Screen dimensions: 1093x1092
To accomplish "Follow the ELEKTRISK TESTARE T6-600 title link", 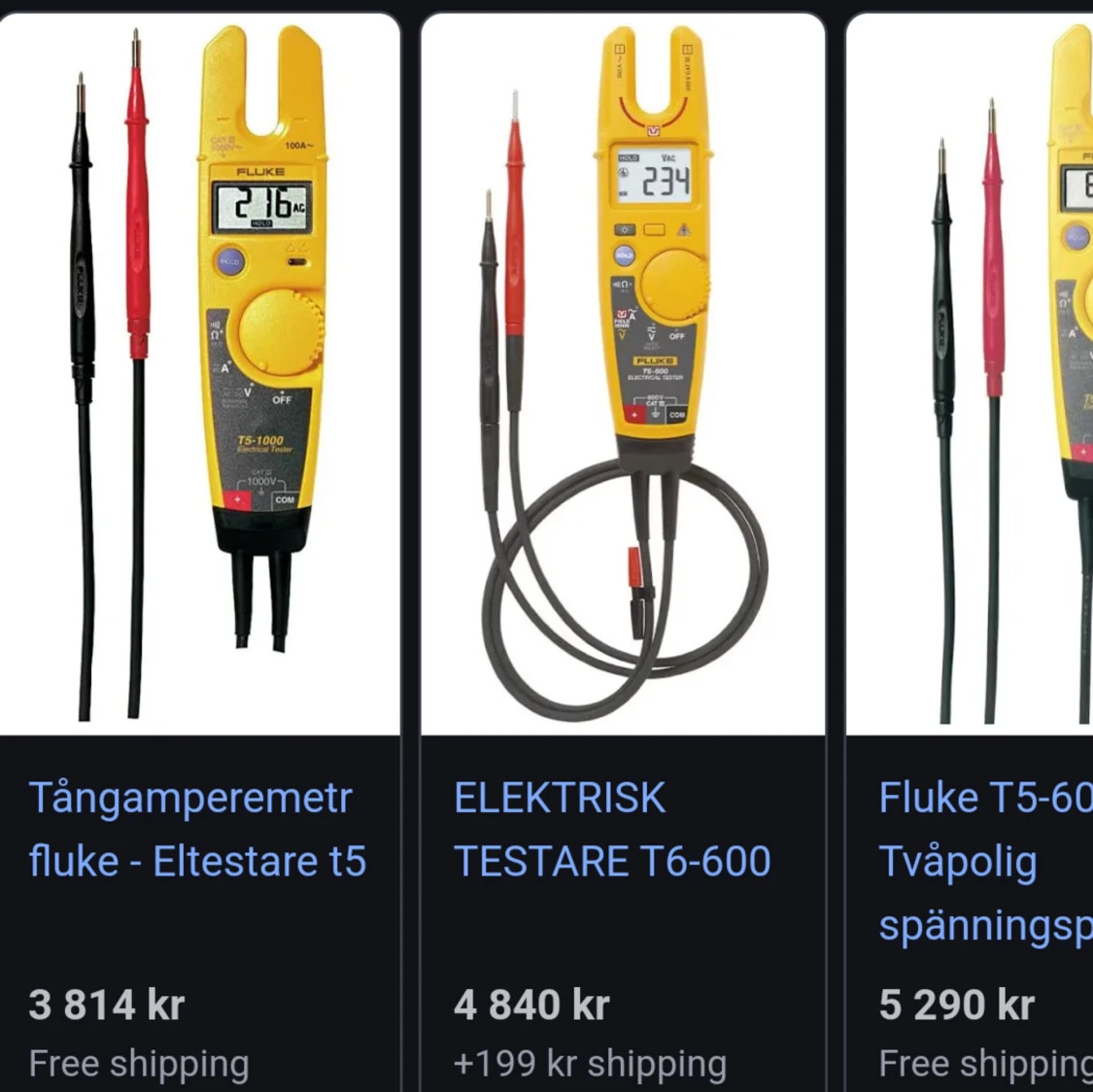I will (x=612, y=829).
